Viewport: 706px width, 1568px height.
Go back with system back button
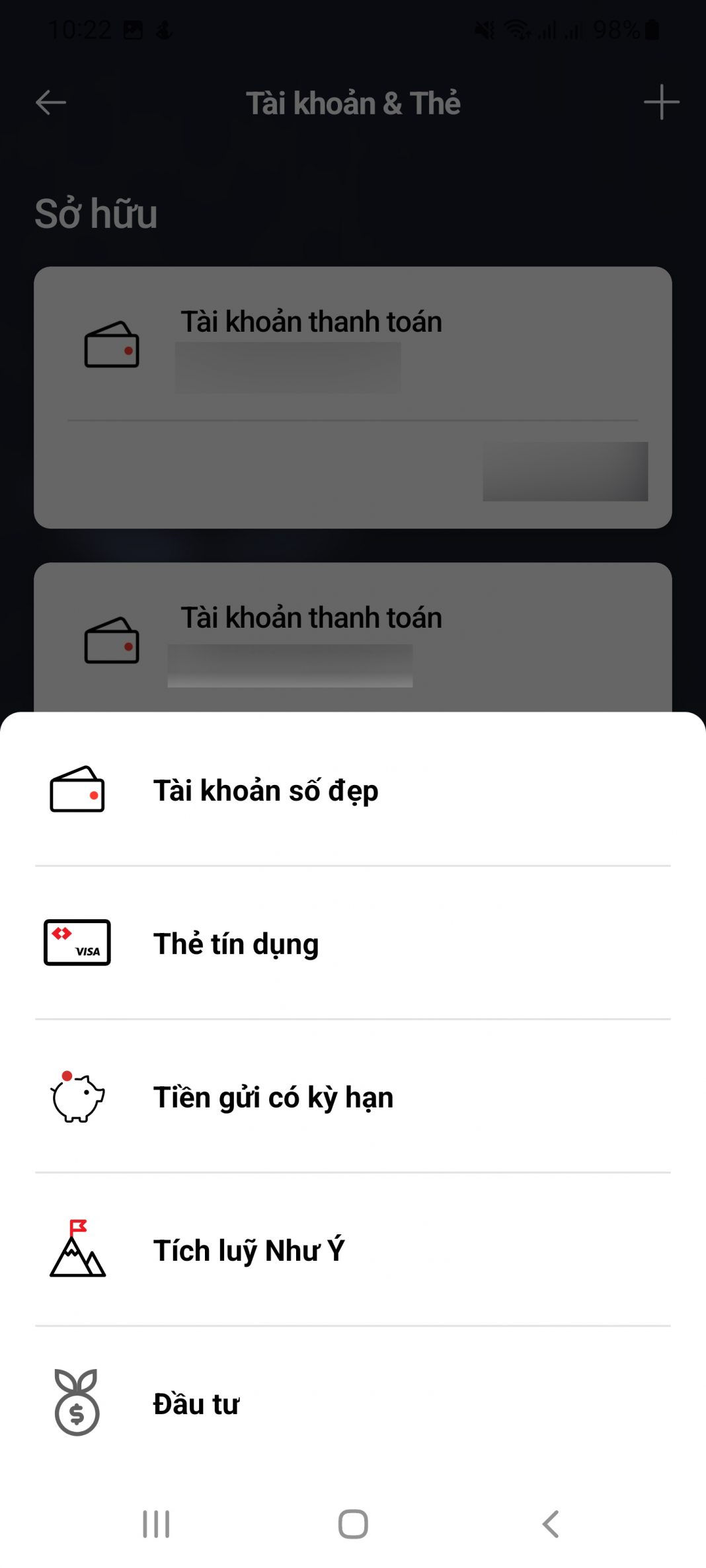pyautogui.click(x=550, y=1524)
